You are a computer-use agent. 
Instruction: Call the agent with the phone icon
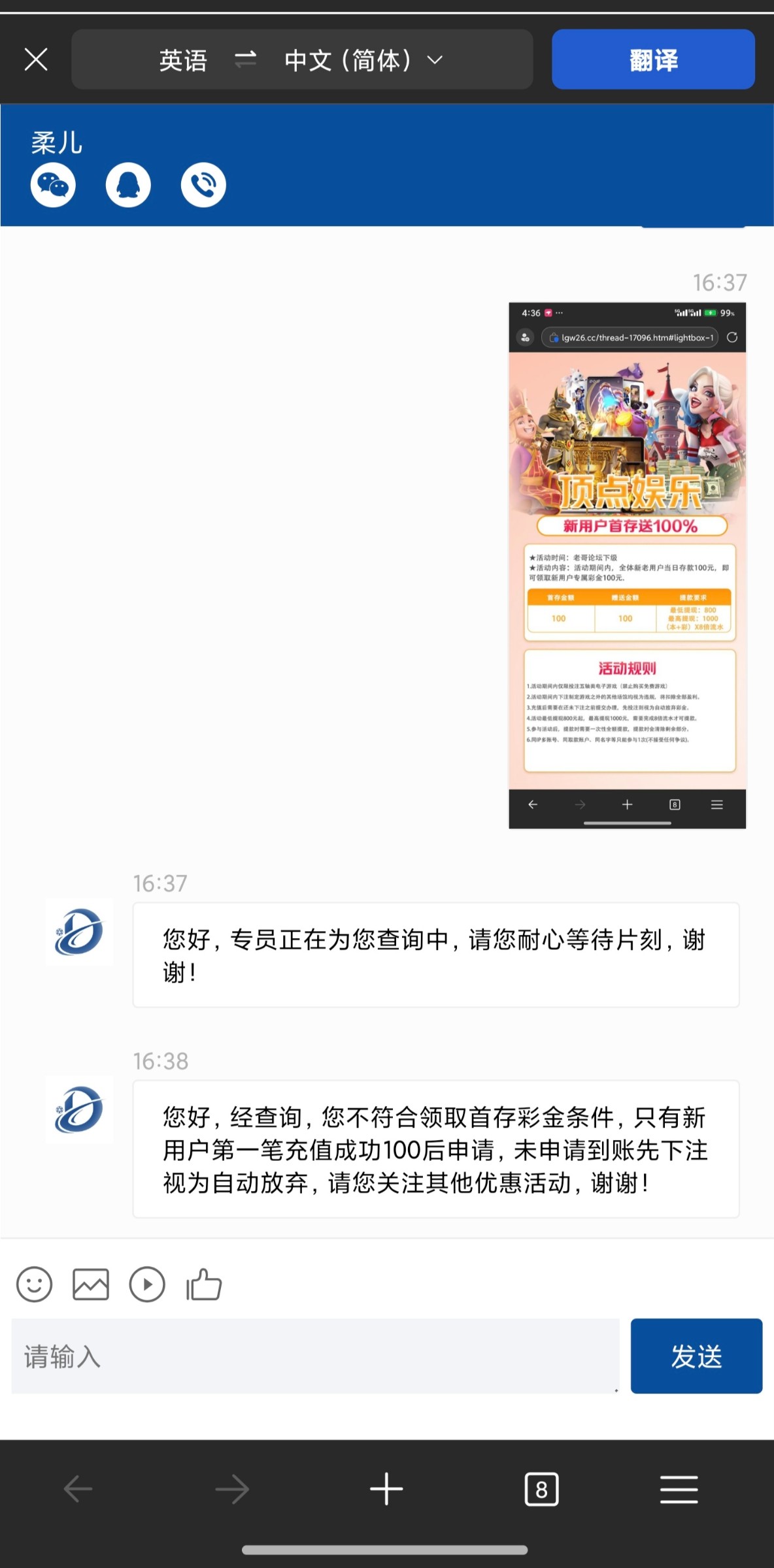click(x=203, y=185)
